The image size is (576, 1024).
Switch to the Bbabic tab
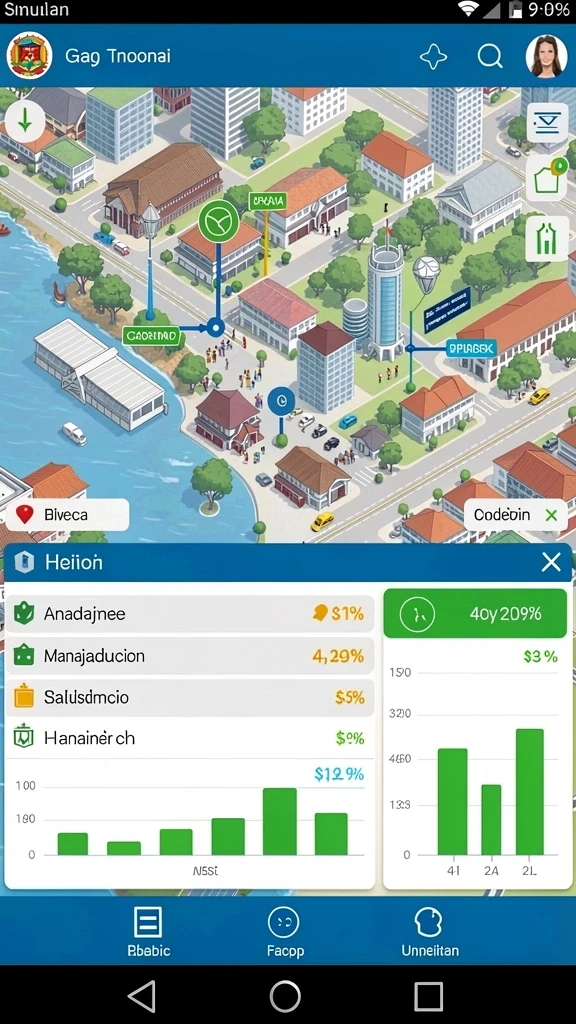[148, 932]
